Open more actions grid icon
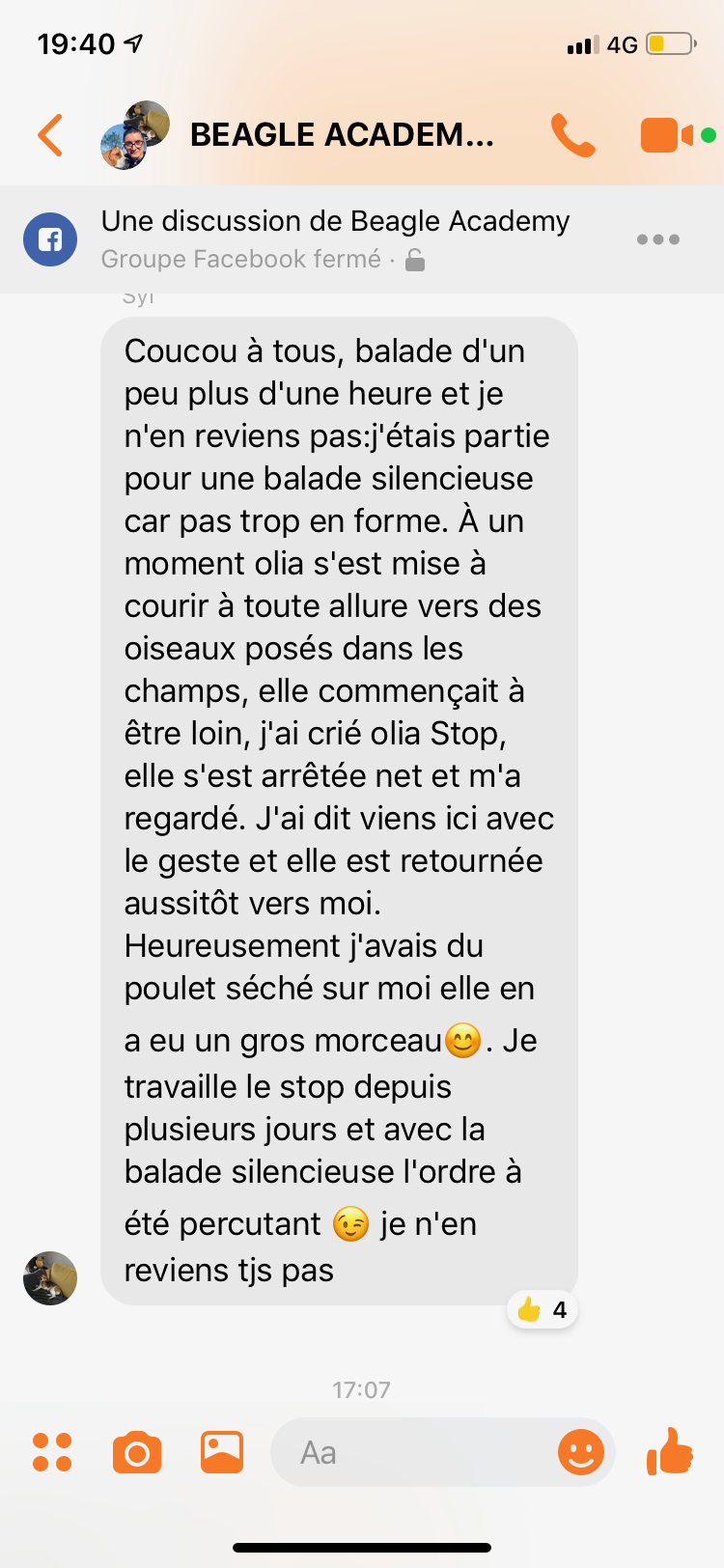 (52, 1452)
